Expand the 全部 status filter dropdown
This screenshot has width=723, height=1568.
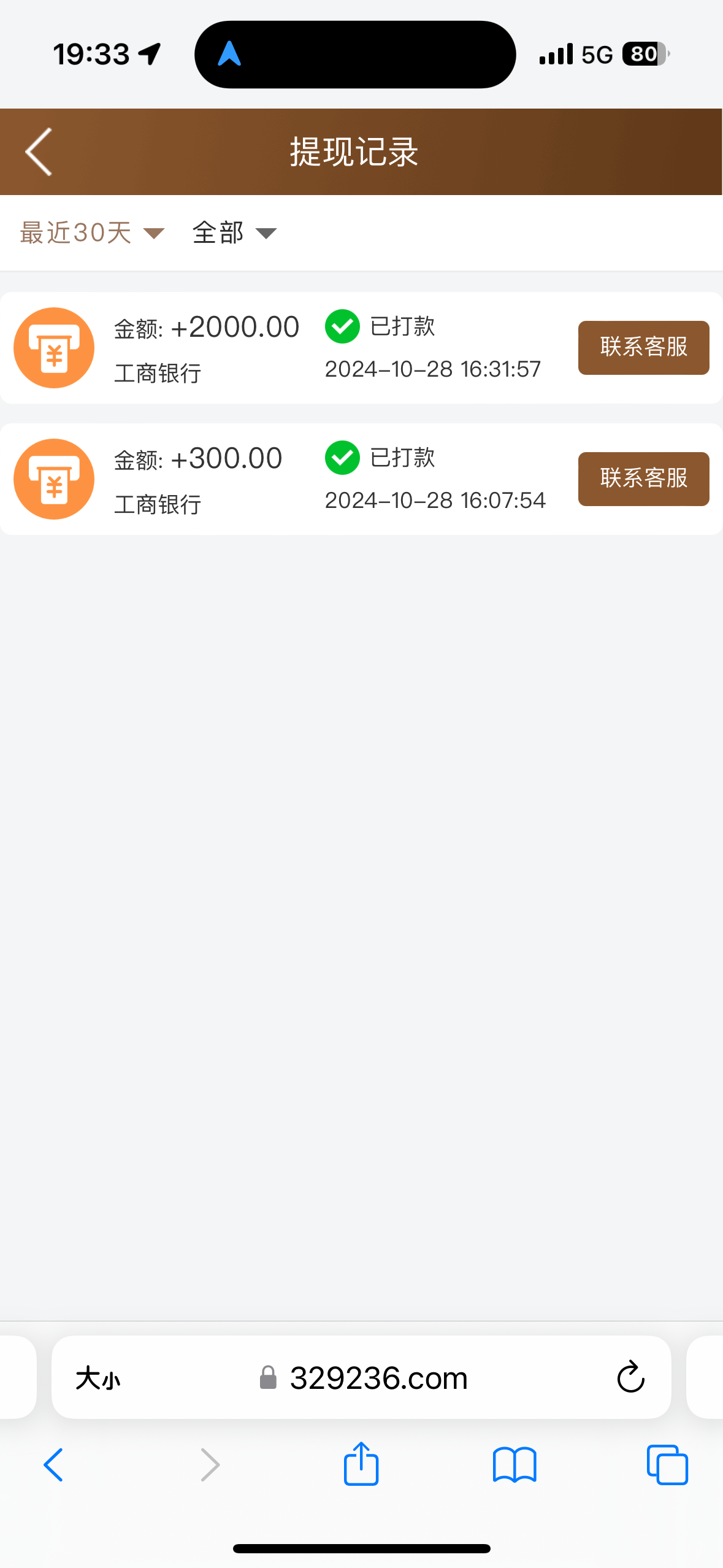click(234, 233)
